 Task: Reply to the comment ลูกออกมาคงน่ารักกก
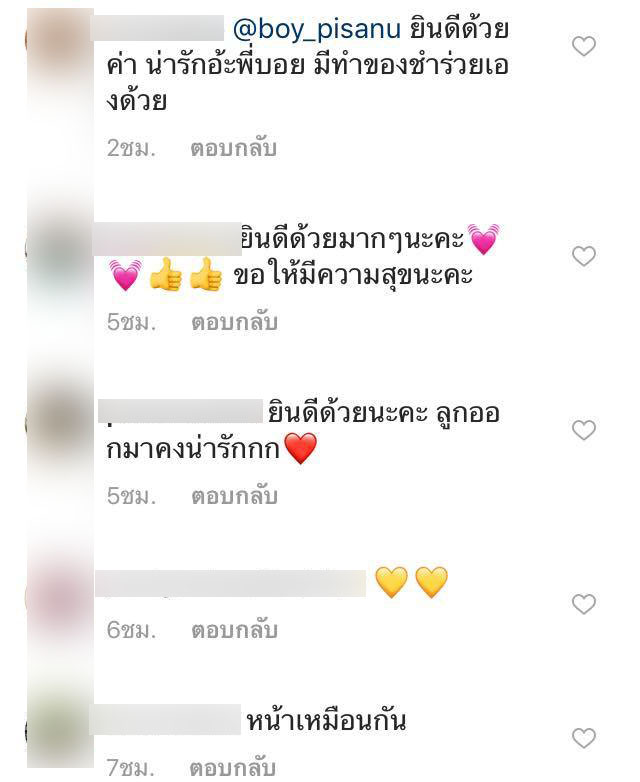pyautogui.click(x=233, y=496)
